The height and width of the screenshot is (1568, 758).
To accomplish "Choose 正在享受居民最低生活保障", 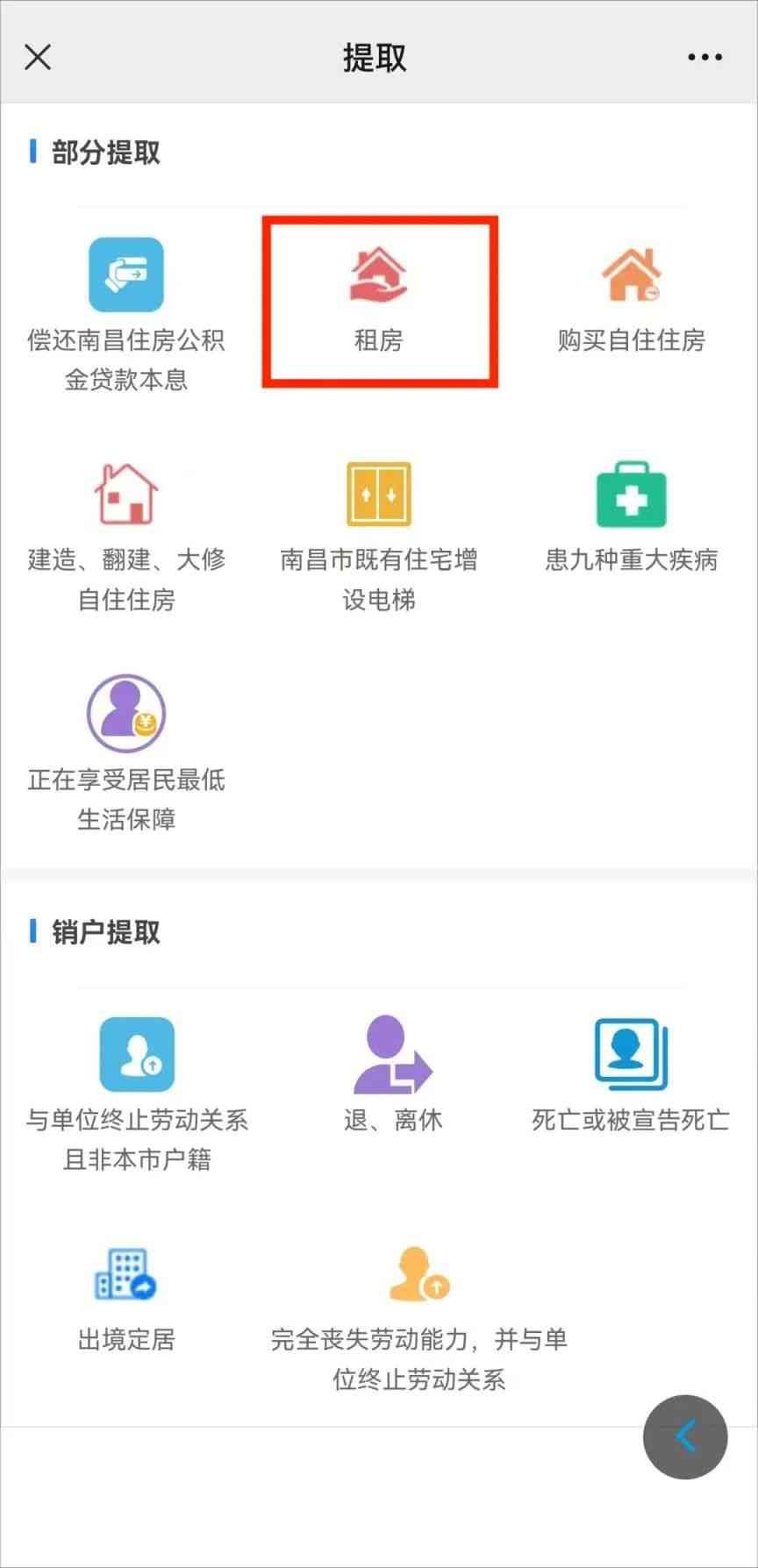I will (126, 713).
